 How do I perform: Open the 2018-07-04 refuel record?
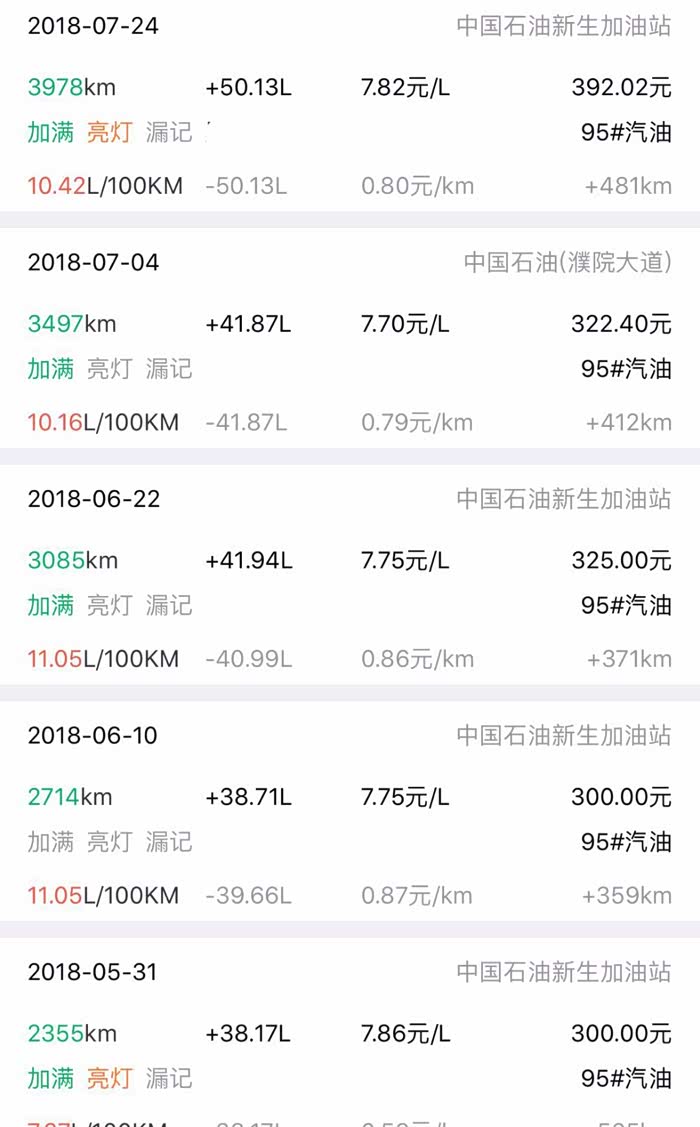pyautogui.click(x=350, y=342)
